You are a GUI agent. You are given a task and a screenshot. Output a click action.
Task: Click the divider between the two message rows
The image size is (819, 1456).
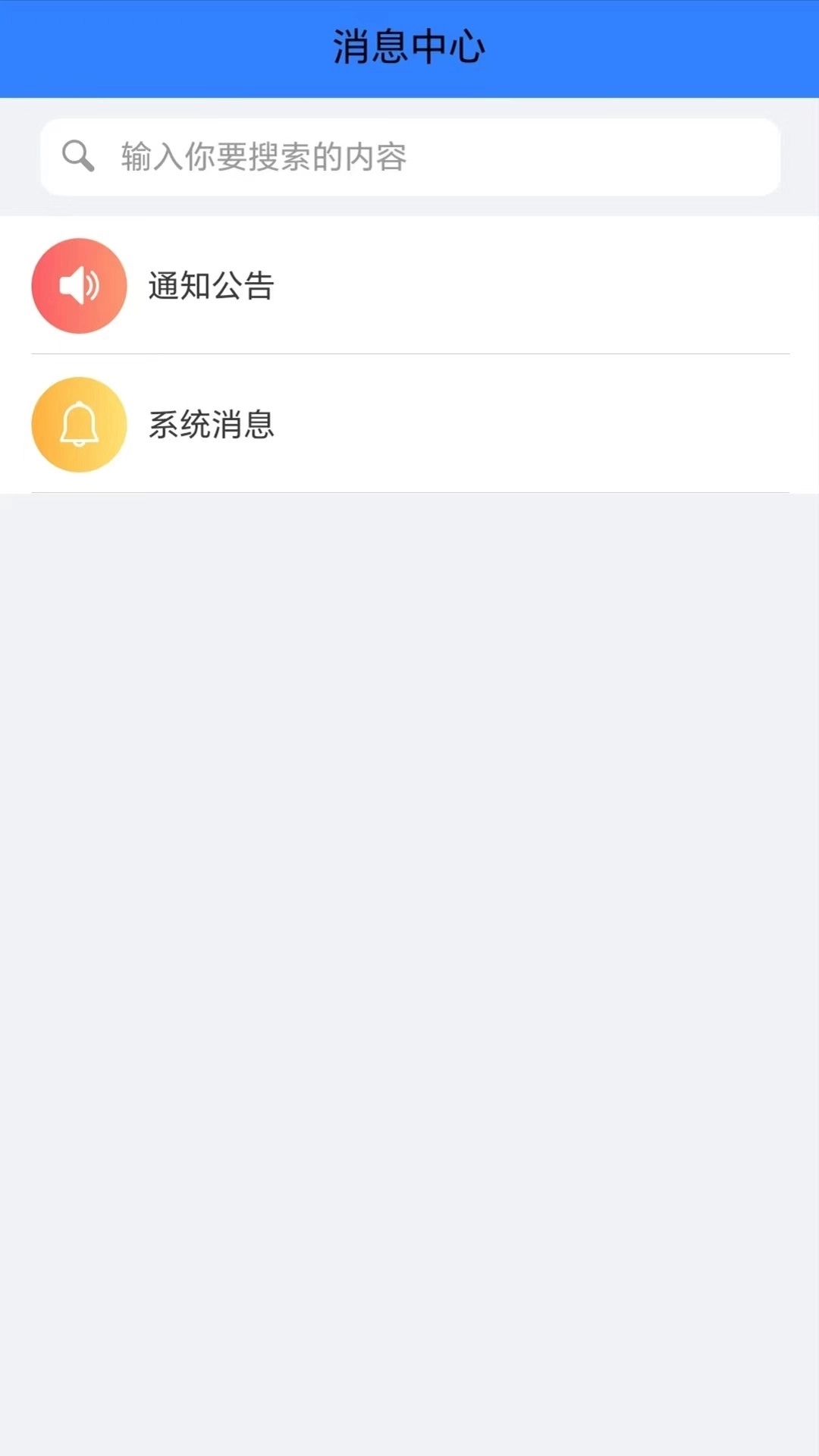(x=409, y=355)
